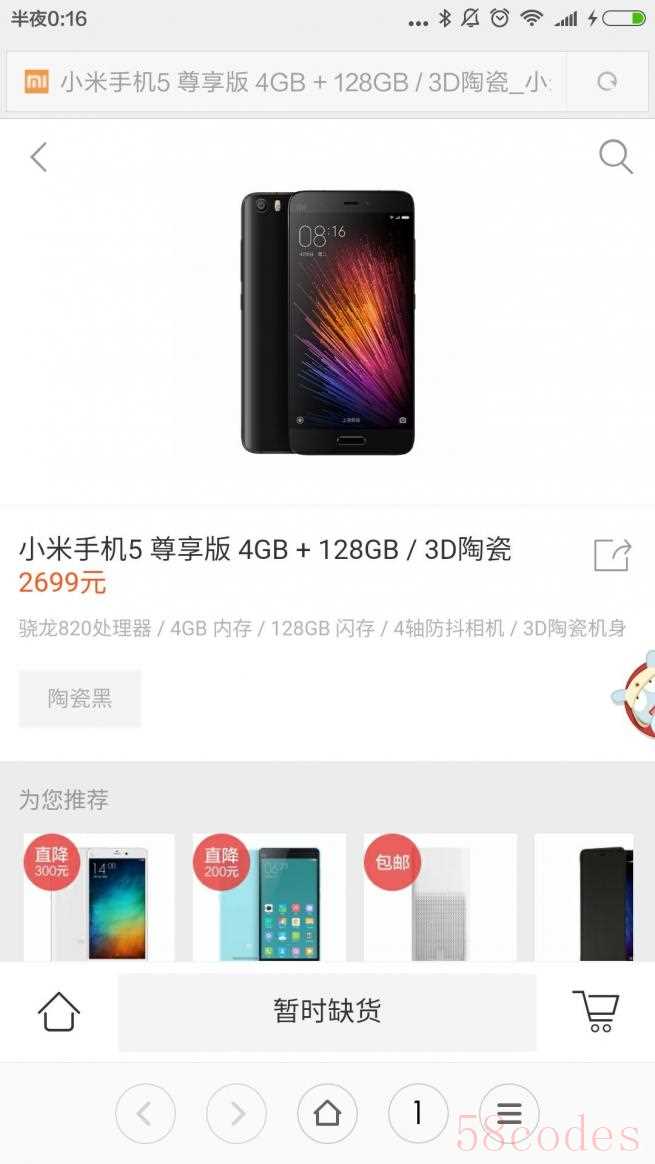Open the browser tabs counter showing 1
Viewport: 655px width, 1164px height.
click(x=418, y=1113)
